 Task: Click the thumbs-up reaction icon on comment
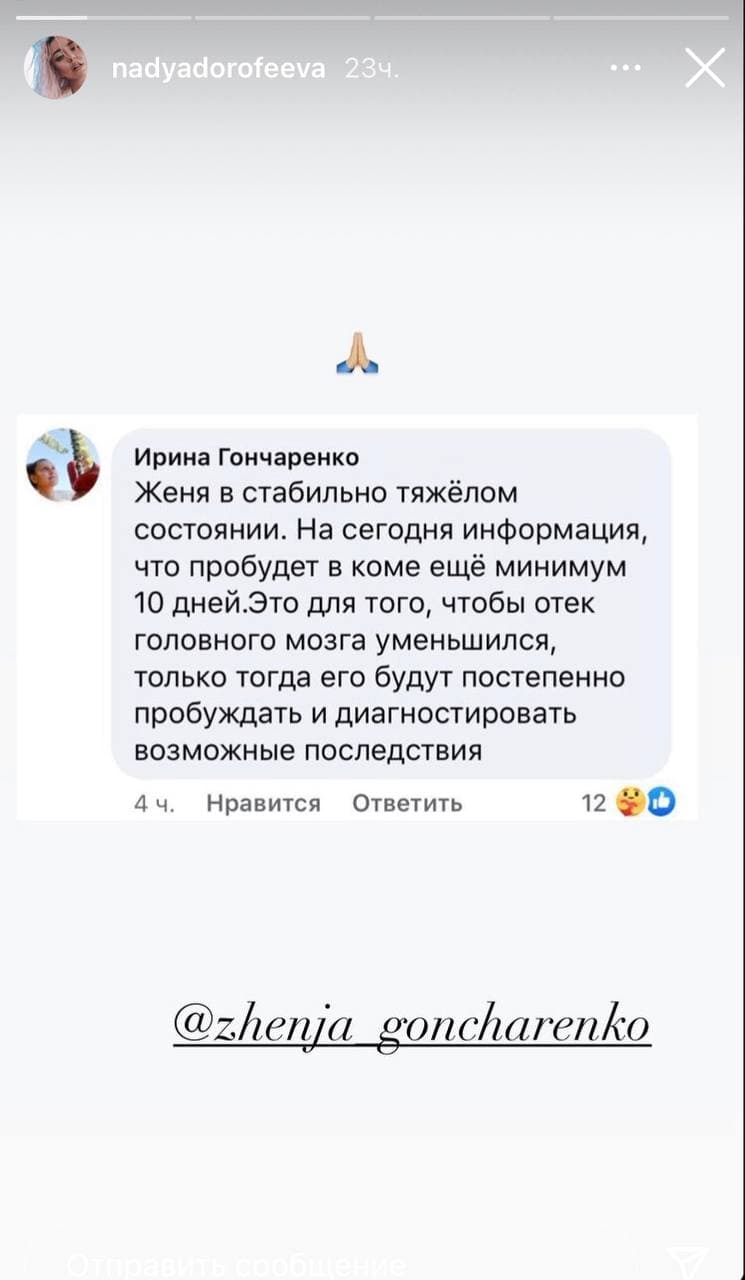(661, 801)
